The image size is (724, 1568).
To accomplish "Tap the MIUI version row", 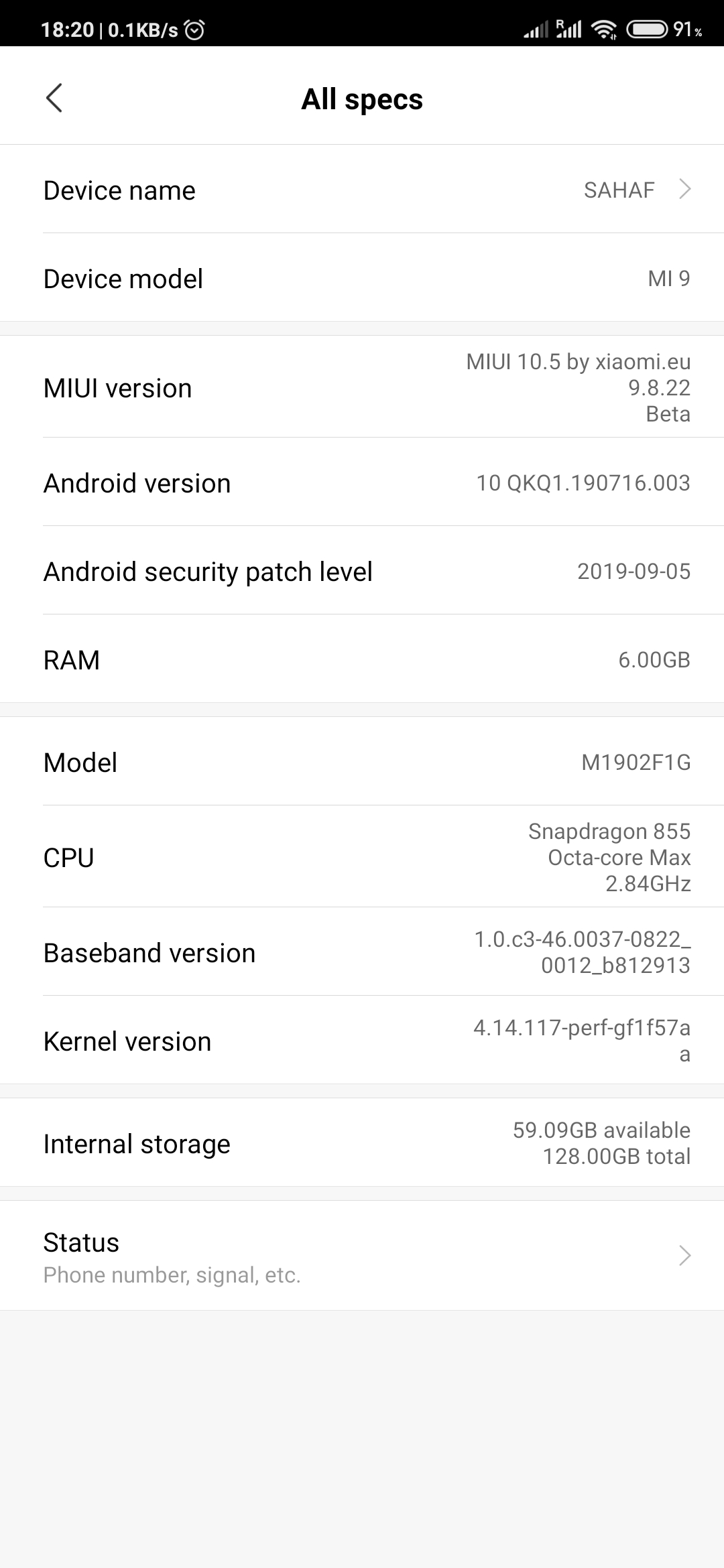I will (x=362, y=387).
